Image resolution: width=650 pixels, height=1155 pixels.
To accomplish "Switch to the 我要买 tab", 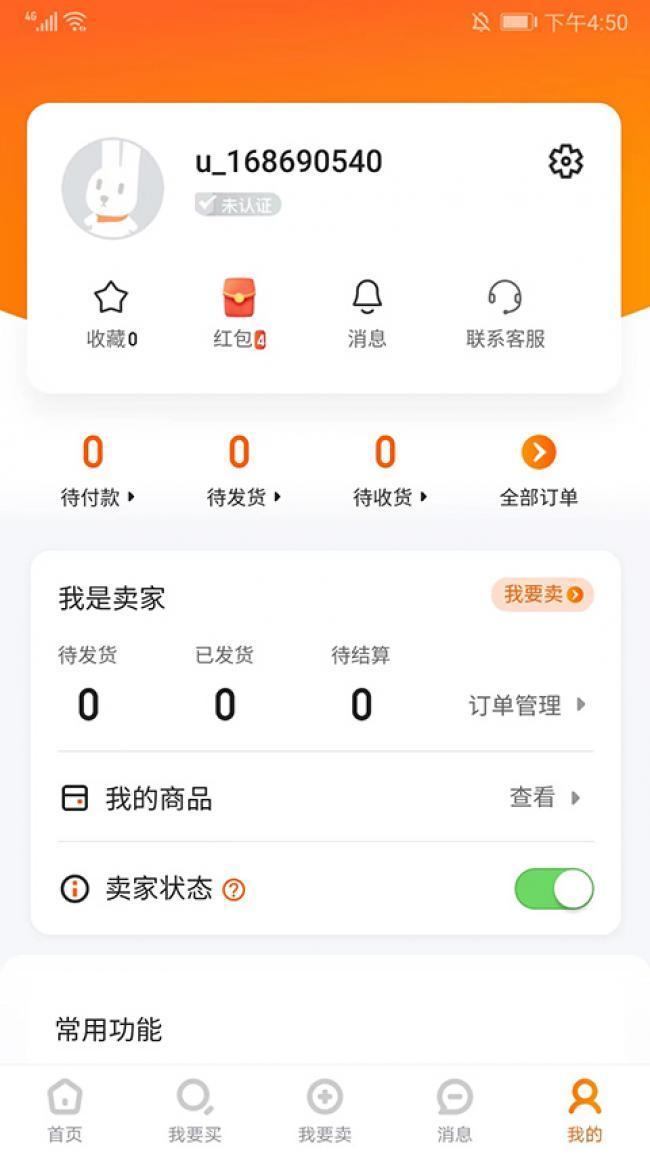I will tap(194, 1110).
